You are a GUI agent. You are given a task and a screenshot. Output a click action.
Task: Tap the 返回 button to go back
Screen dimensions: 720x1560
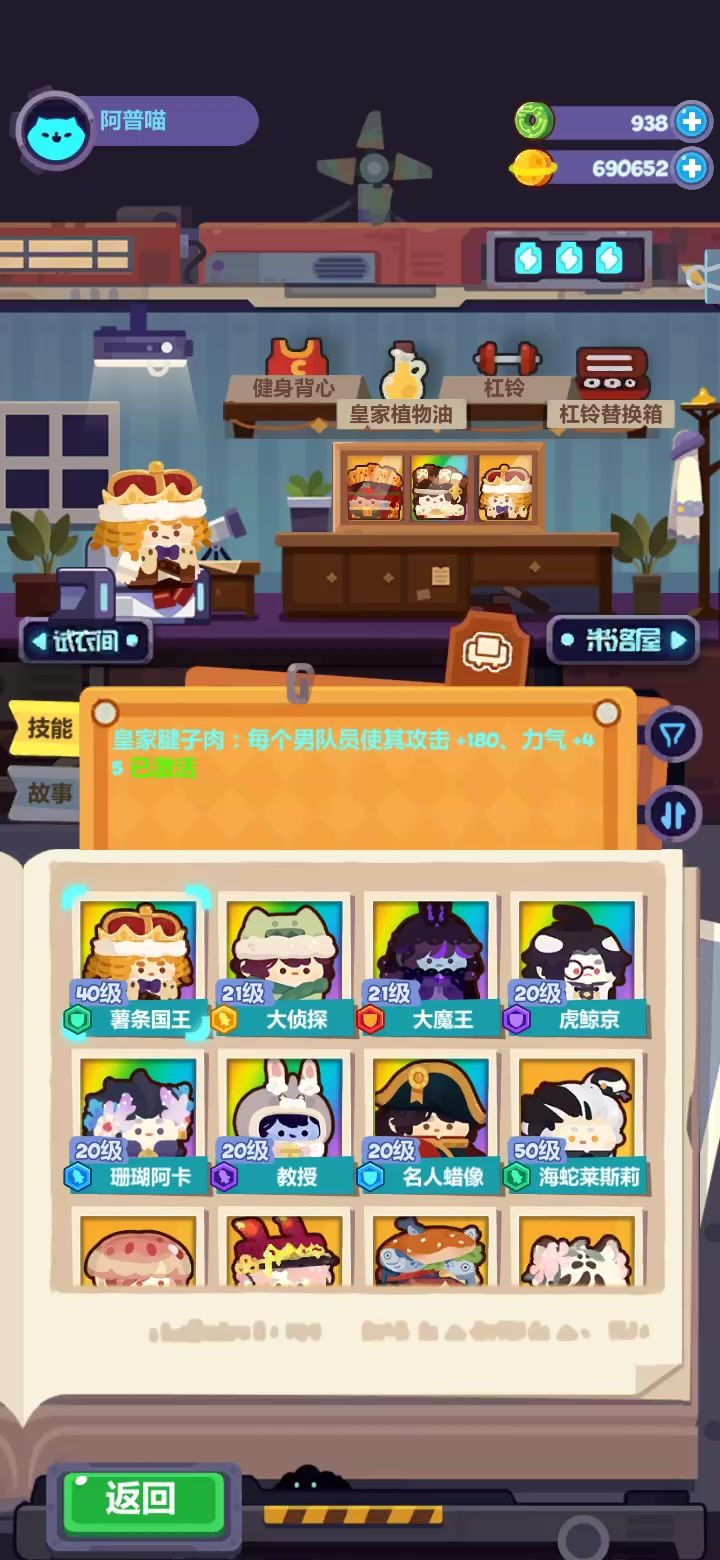click(141, 1499)
